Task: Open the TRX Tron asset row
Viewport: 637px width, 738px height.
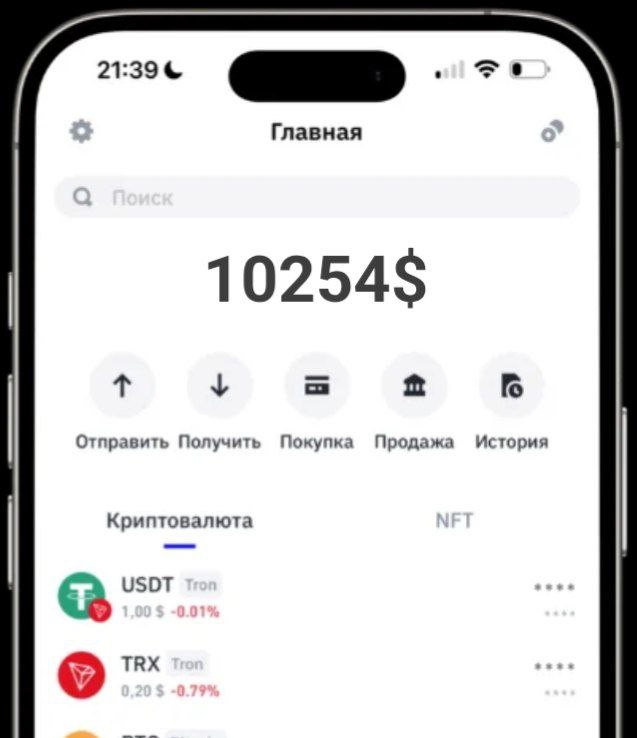Action: [x=317, y=676]
